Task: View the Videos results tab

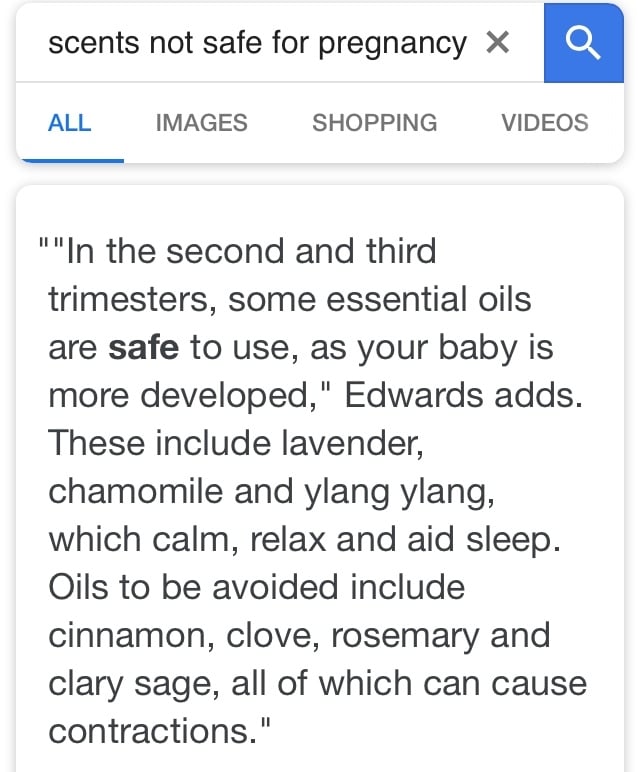Action: [544, 123]
